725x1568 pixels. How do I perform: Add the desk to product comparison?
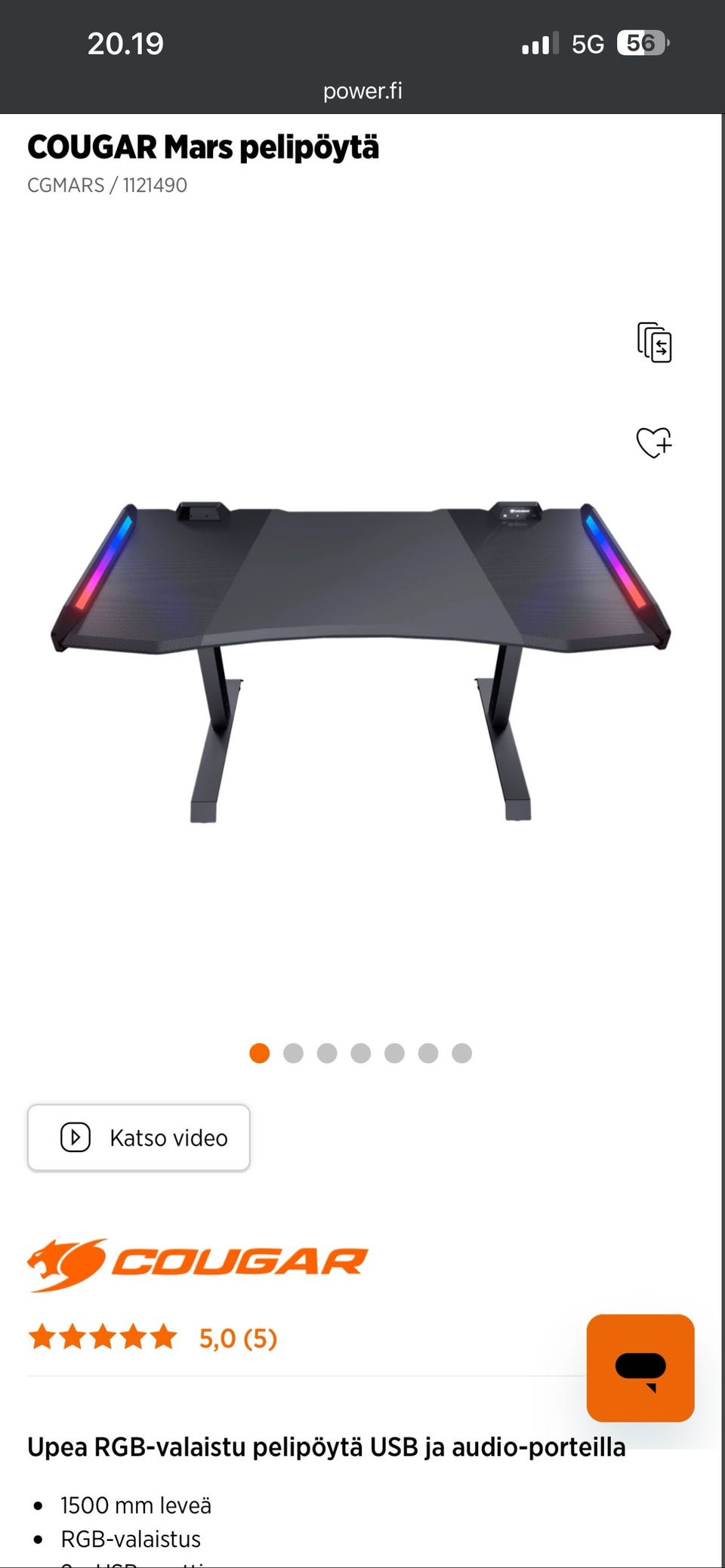654,342
